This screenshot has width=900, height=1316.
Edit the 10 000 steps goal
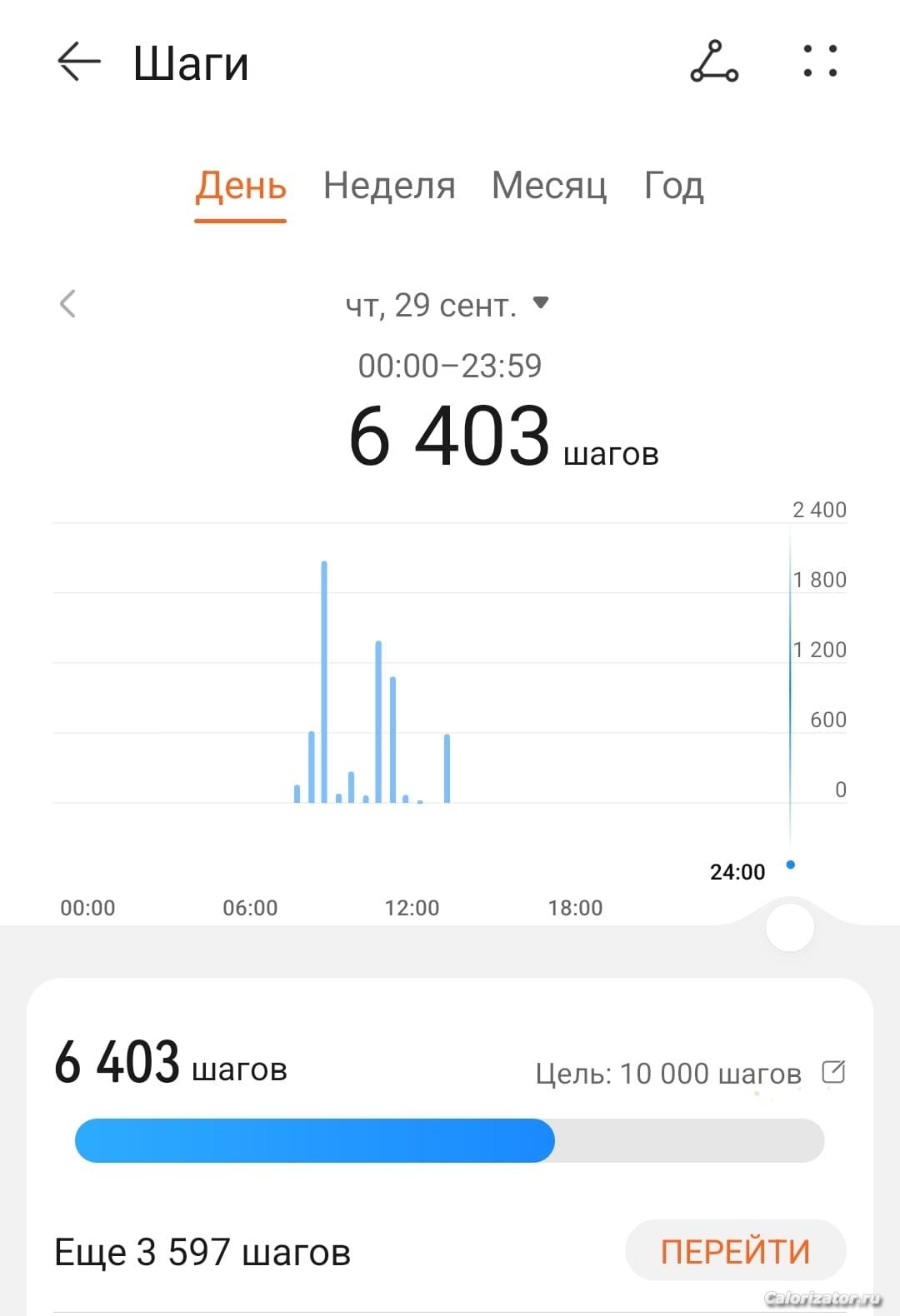click(x=833, y=1072)
